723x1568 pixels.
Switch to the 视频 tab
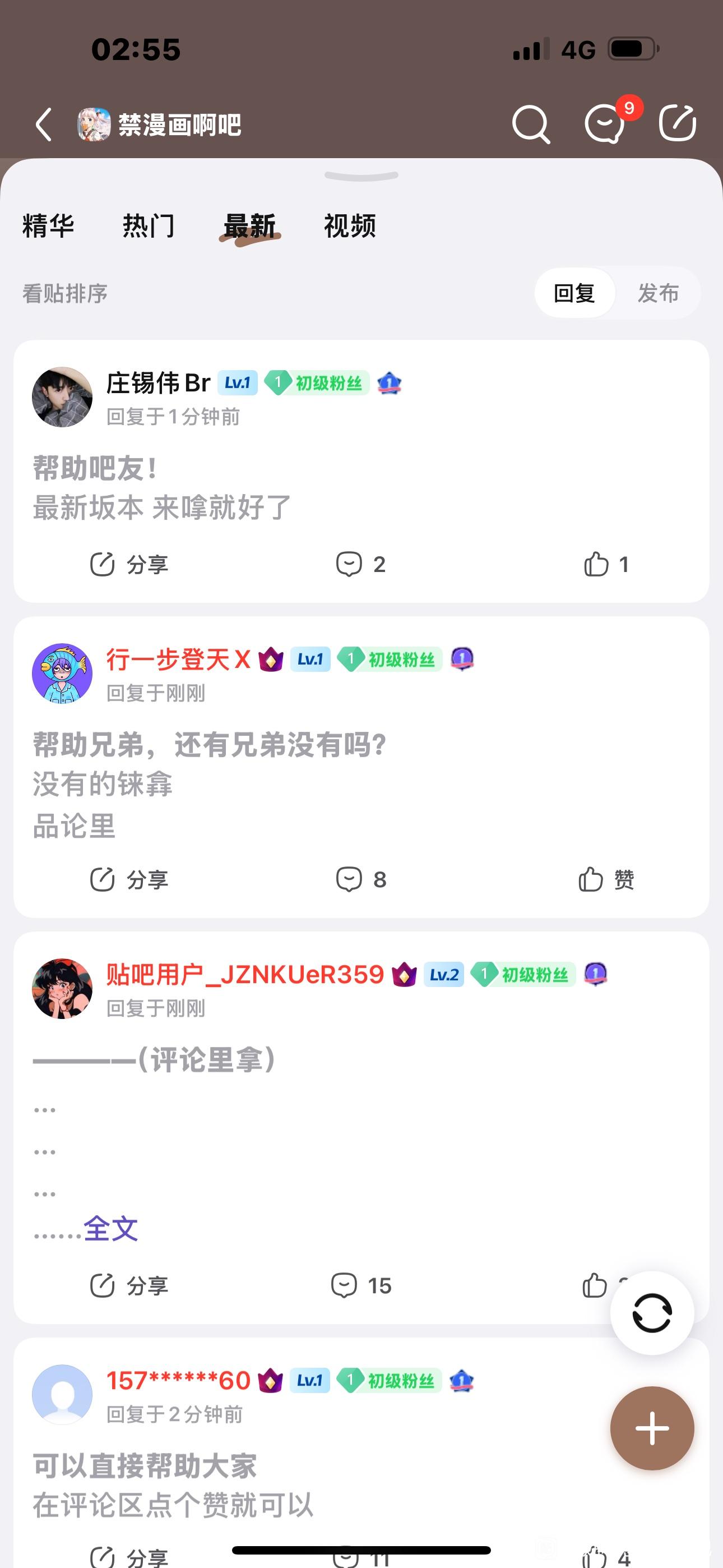pyautogui.click(x=349, y=226)
